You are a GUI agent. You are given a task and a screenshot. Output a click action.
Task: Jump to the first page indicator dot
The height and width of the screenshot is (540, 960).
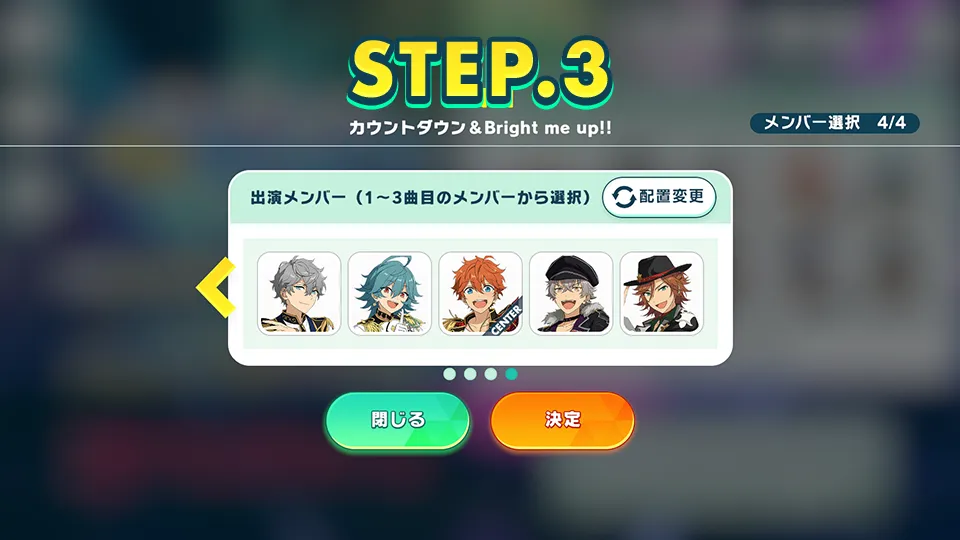click(x=450, y=374)
